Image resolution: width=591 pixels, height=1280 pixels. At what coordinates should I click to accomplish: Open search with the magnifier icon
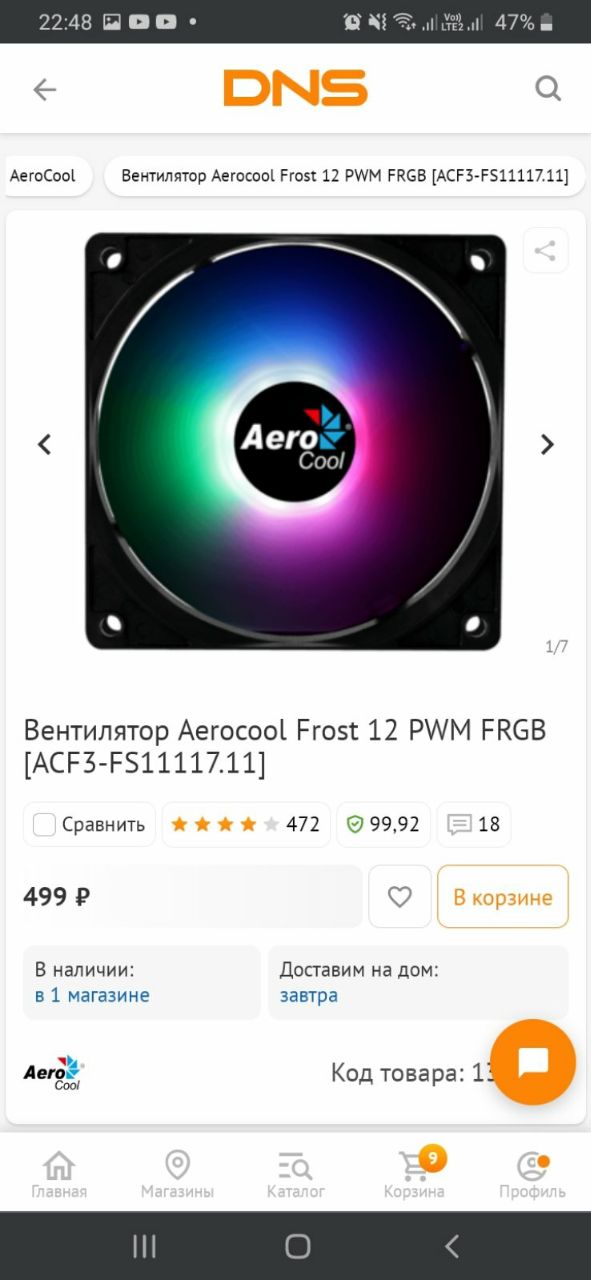coord(548,89)
